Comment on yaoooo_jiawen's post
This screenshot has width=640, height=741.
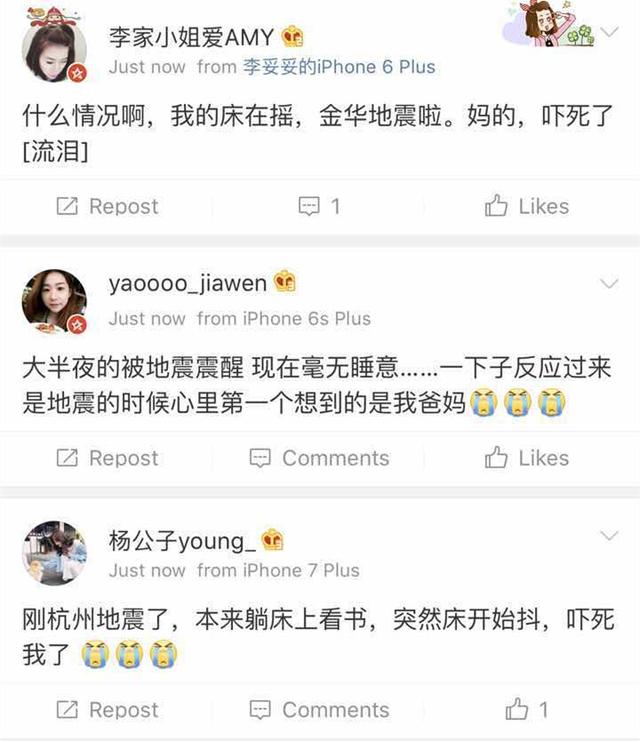click(320, 458)
